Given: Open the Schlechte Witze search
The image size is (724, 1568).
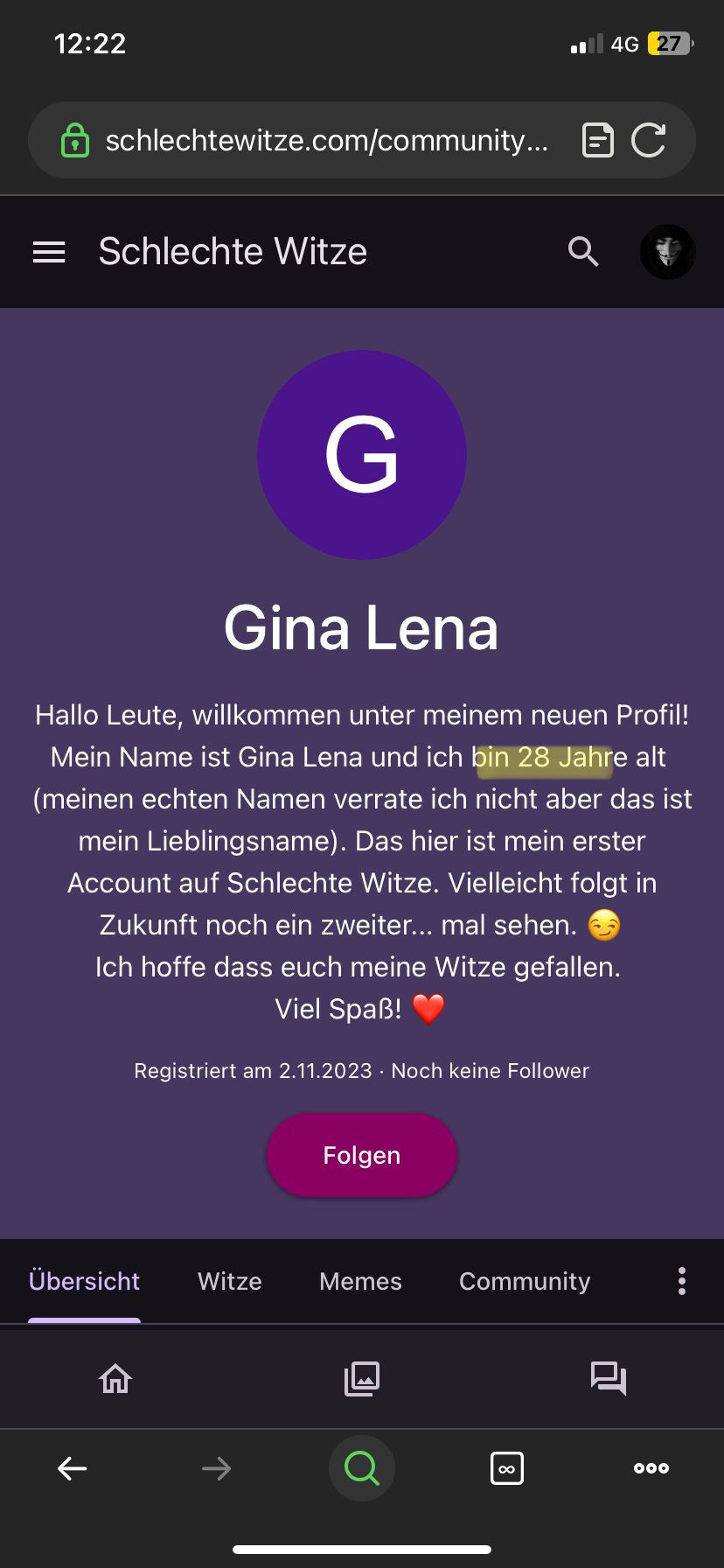Looking at the screenshot, I should tap(583, 252).
